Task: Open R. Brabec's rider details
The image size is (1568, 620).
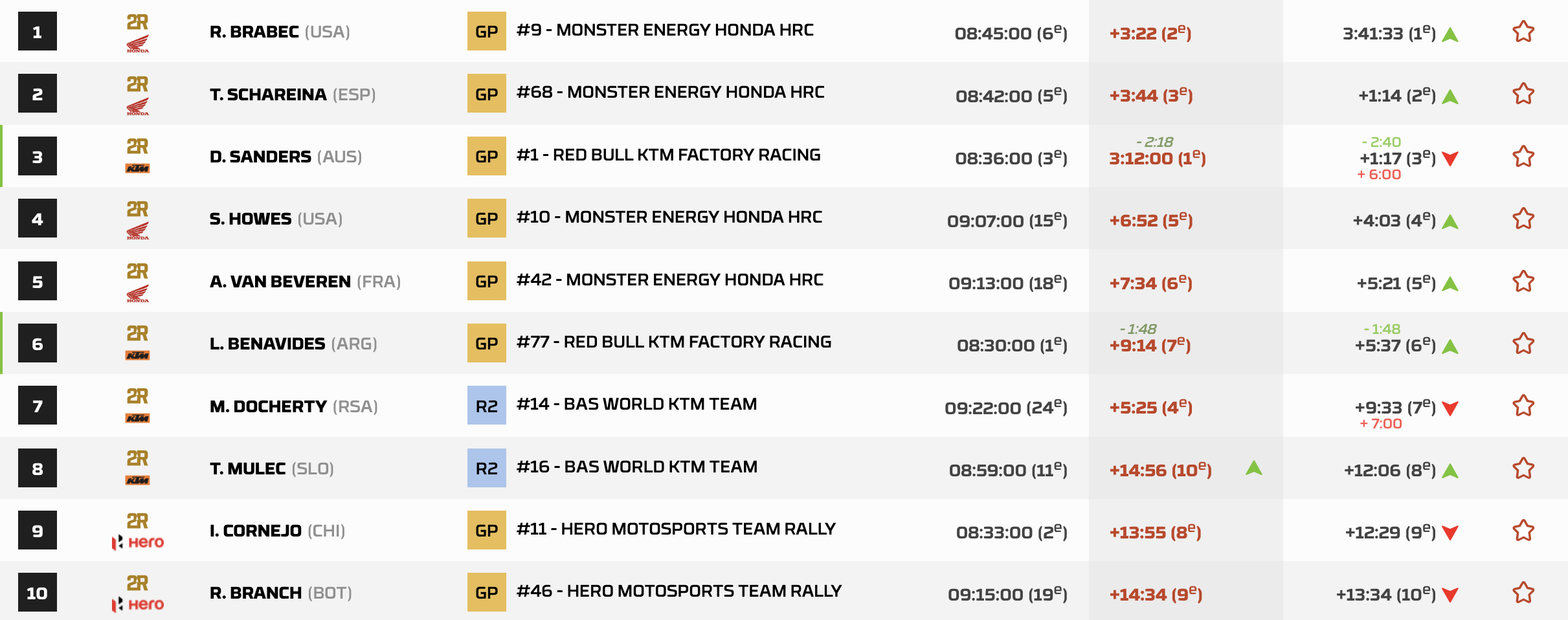Action: pos(254,32)
